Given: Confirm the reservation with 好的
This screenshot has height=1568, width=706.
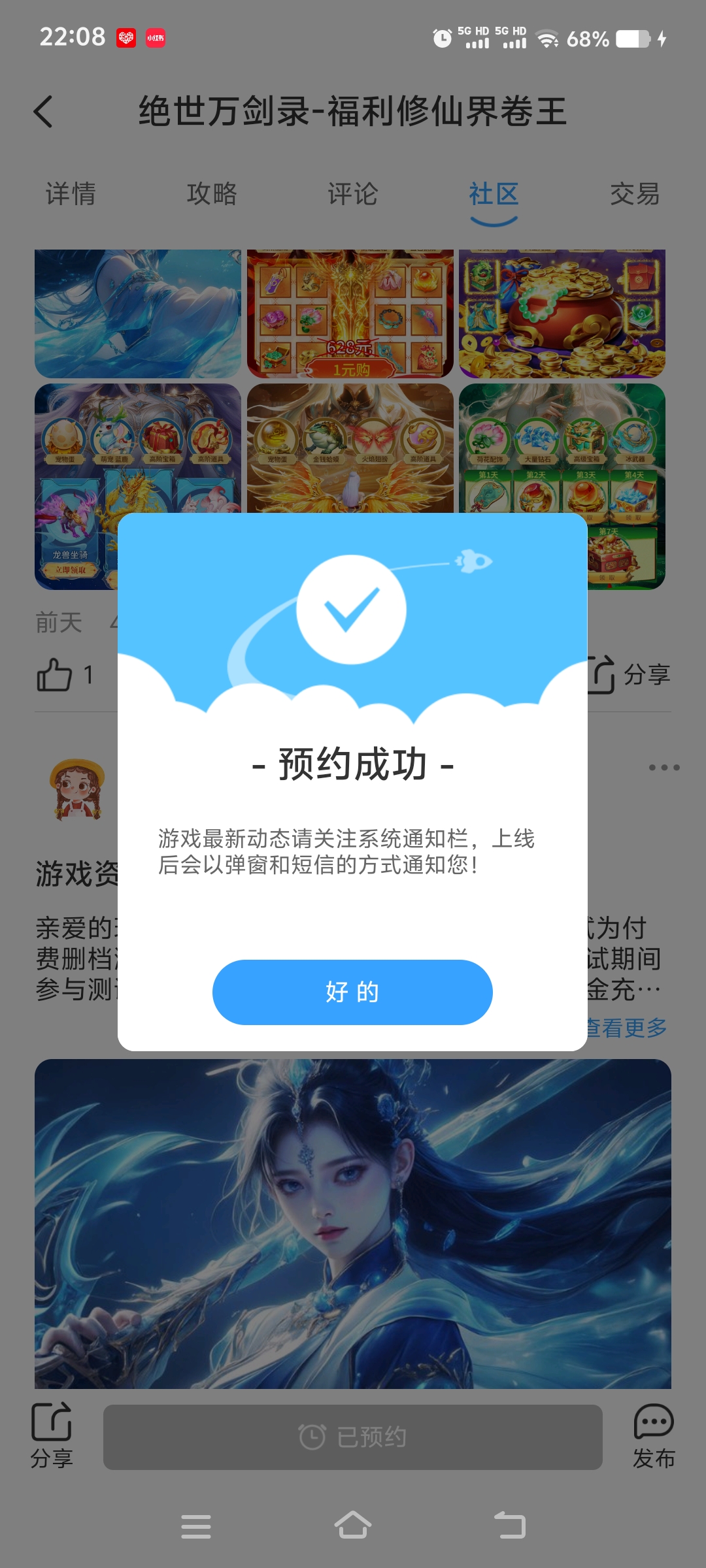Looking at the screenshot, I should point(352,992).
